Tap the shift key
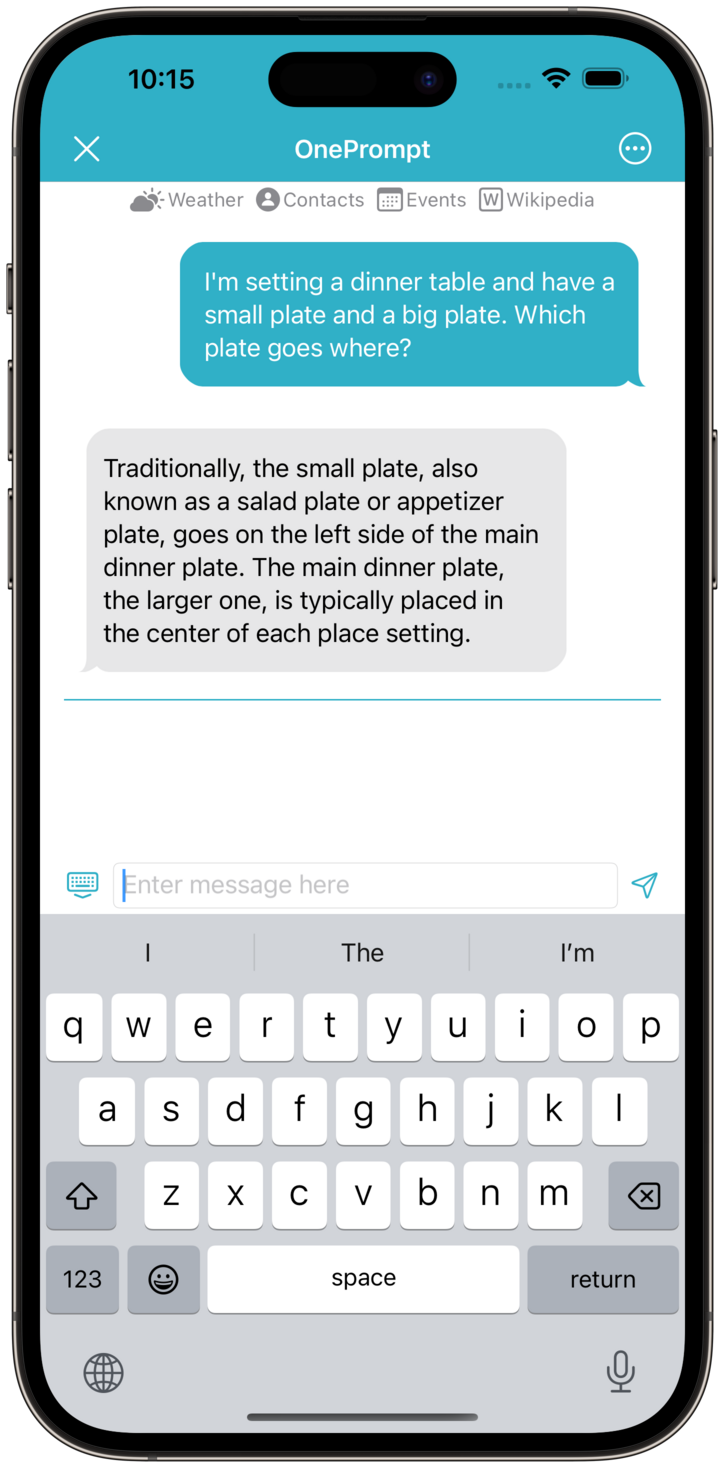The height and width of the screenshot is (1468, 725). point(81,1195)
